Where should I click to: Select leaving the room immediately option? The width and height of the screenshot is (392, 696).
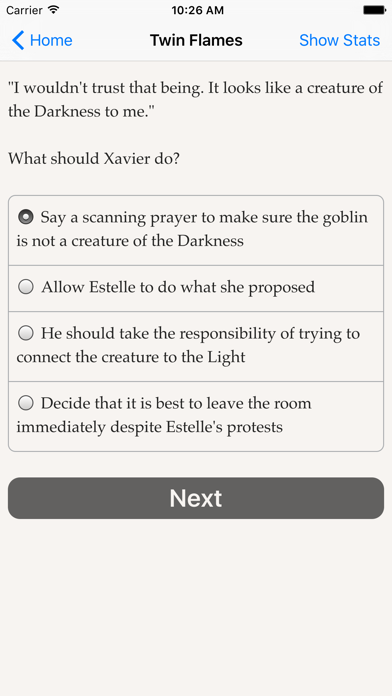click(196, 416)
